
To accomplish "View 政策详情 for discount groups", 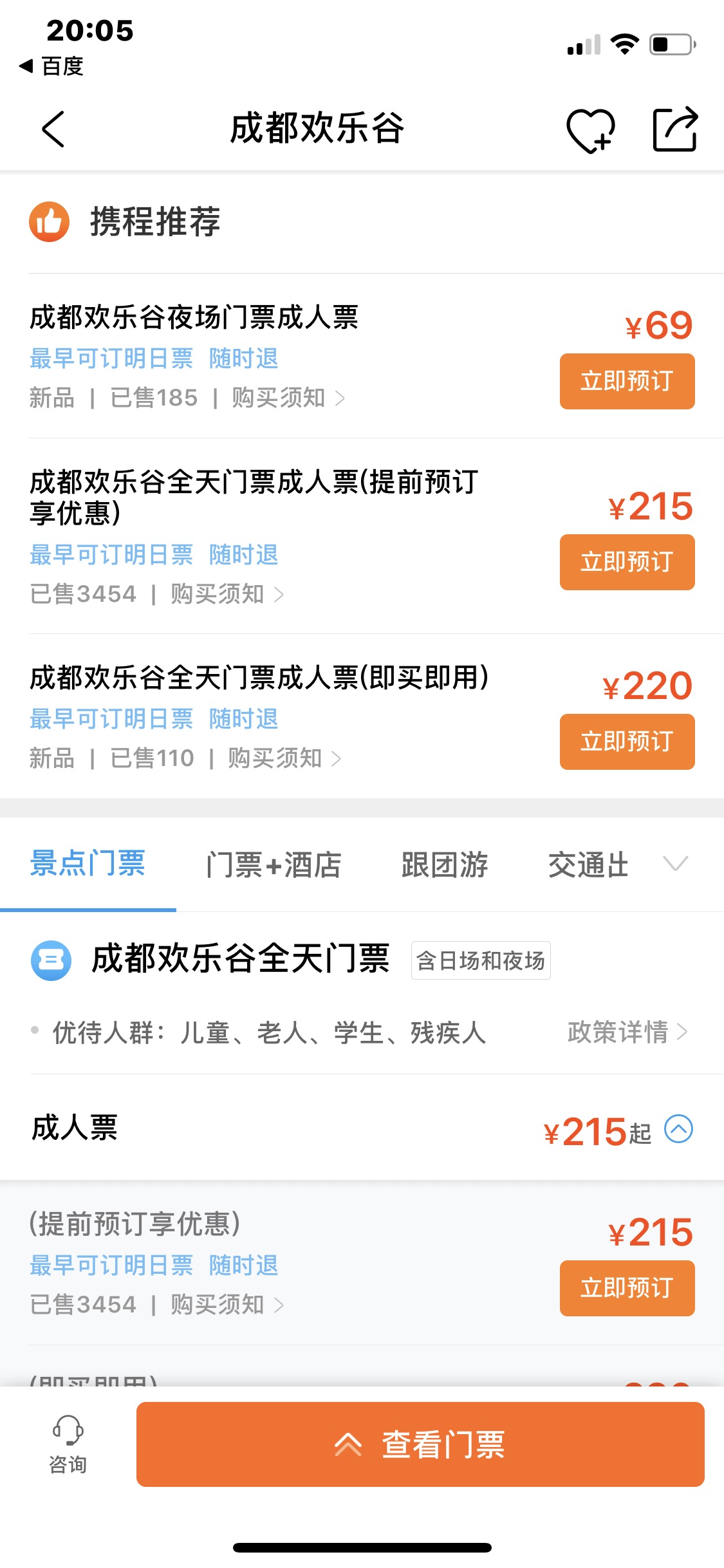I will (x=627, y=1032).
